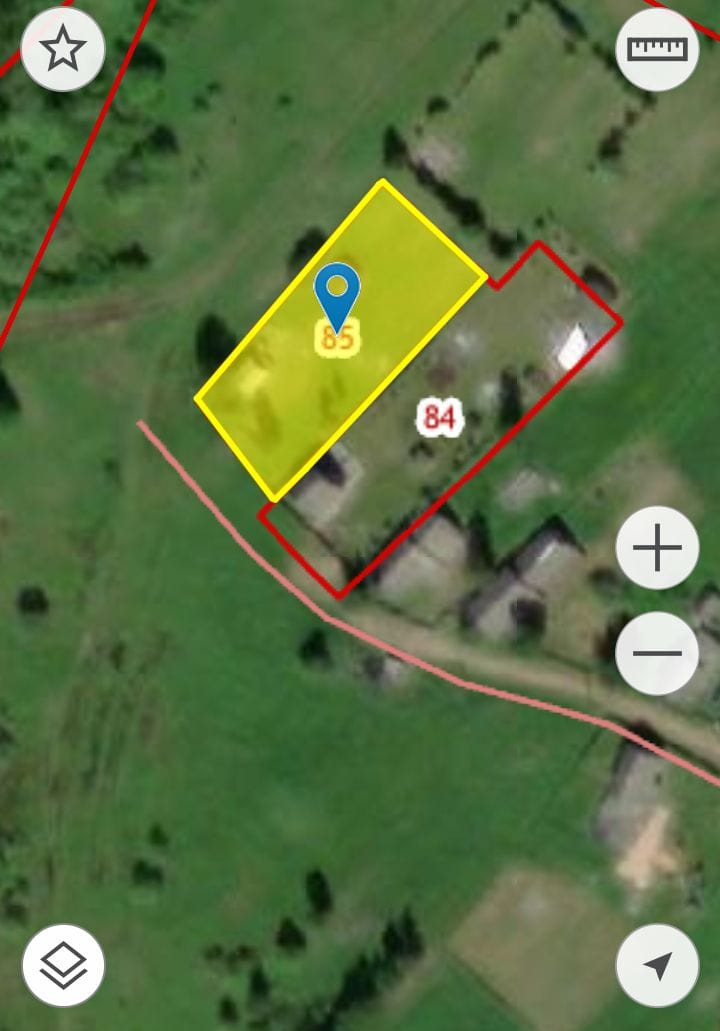This screenshot has width=720, height=1031.
Task: Open the map layers selector
Action: [x=63, y=965]
